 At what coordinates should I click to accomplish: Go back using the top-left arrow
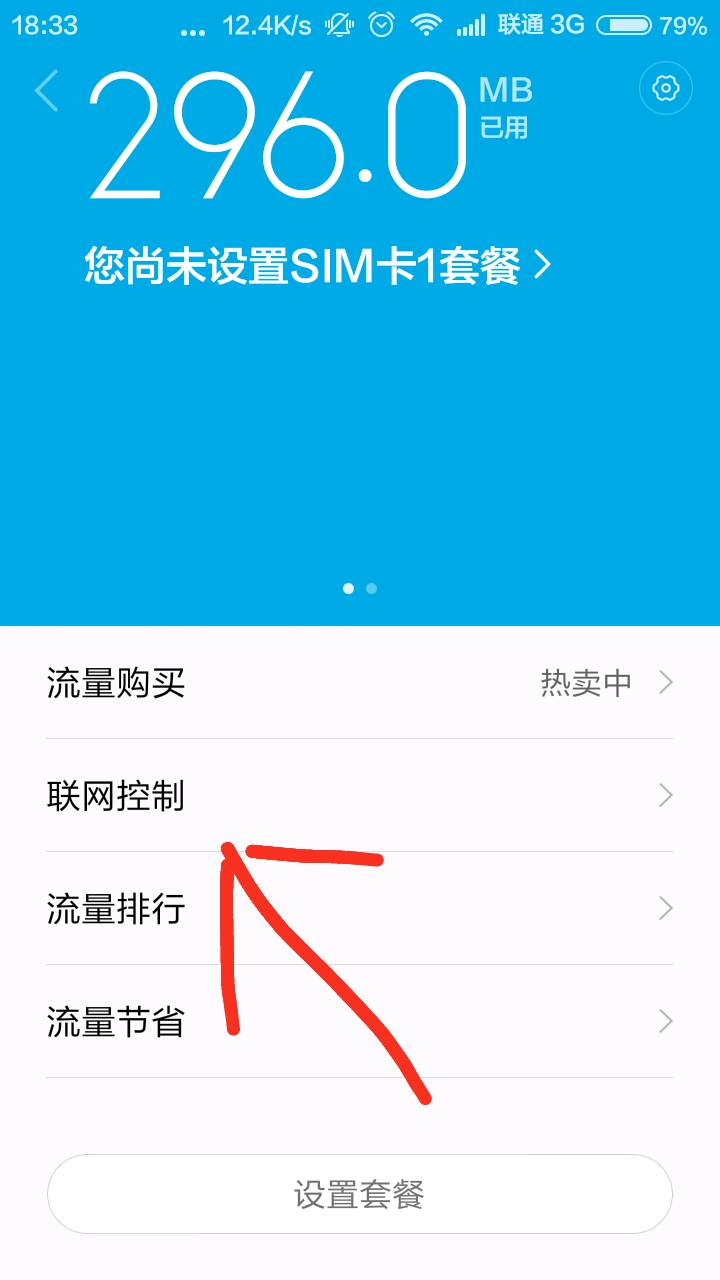[x=47, y=91]
